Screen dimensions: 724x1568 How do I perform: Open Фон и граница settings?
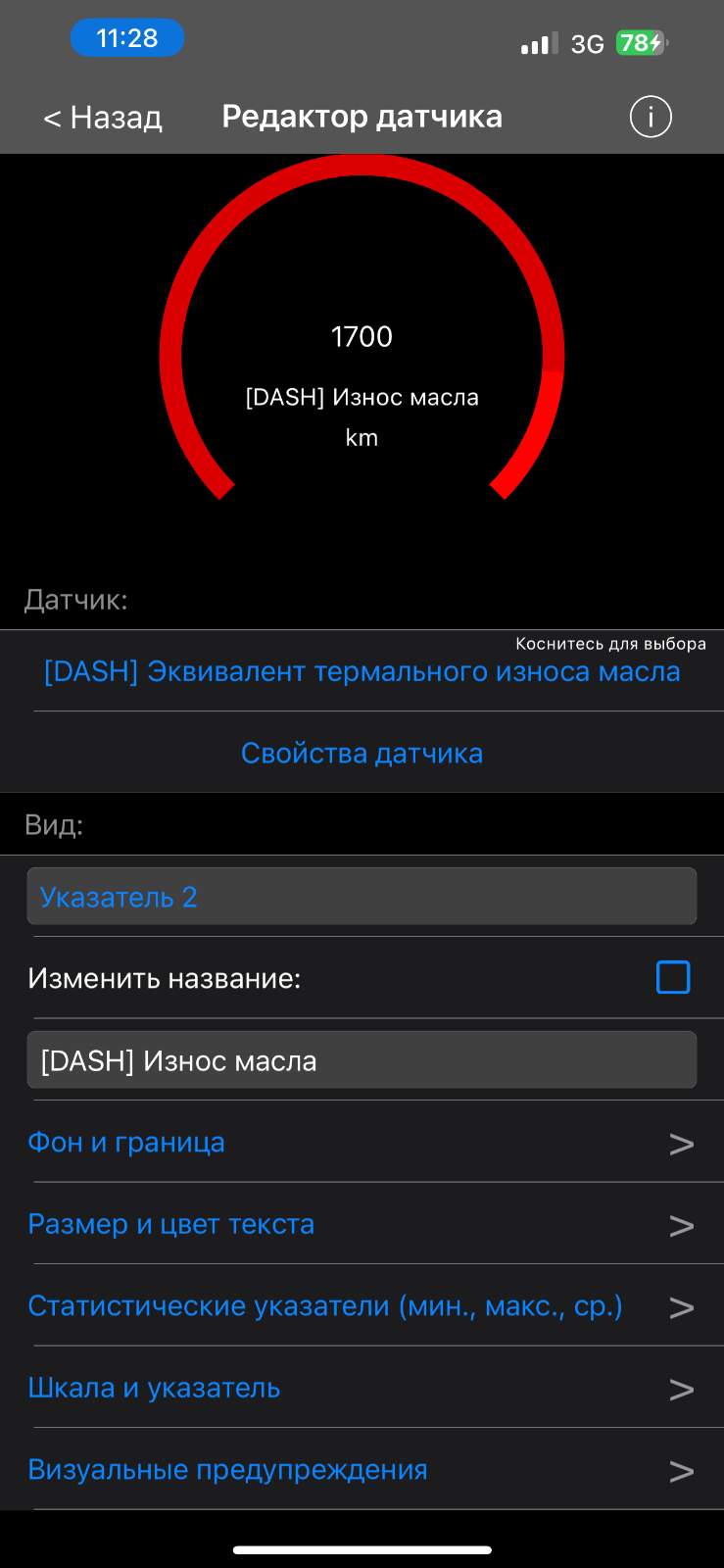pyautogui.click(x=362, y=1142)
